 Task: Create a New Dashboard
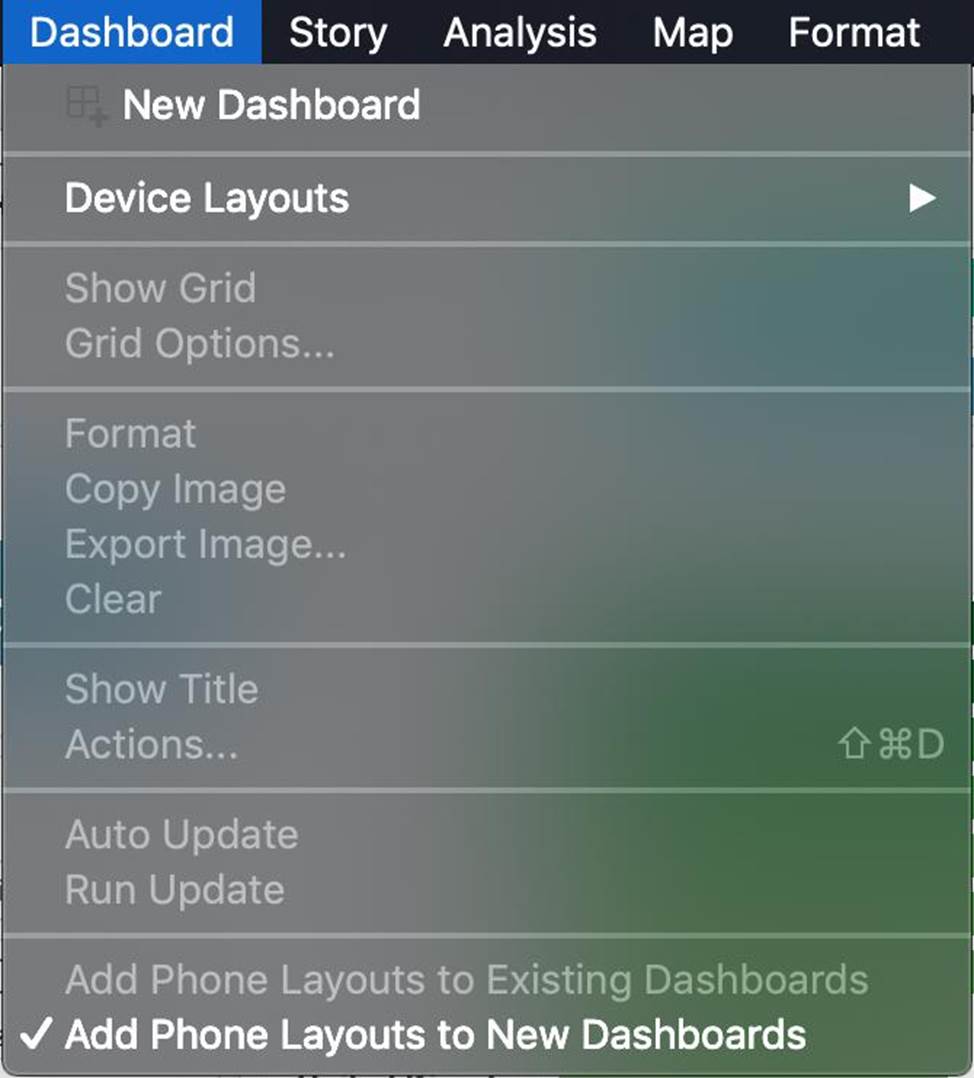pos(270,106)
